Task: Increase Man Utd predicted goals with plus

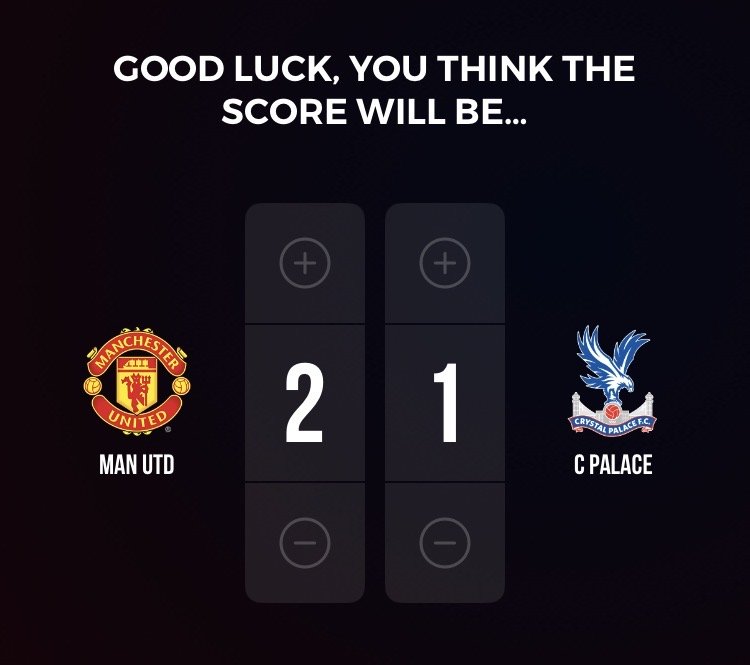Action: pyautogui.click(x=305, y=264)
